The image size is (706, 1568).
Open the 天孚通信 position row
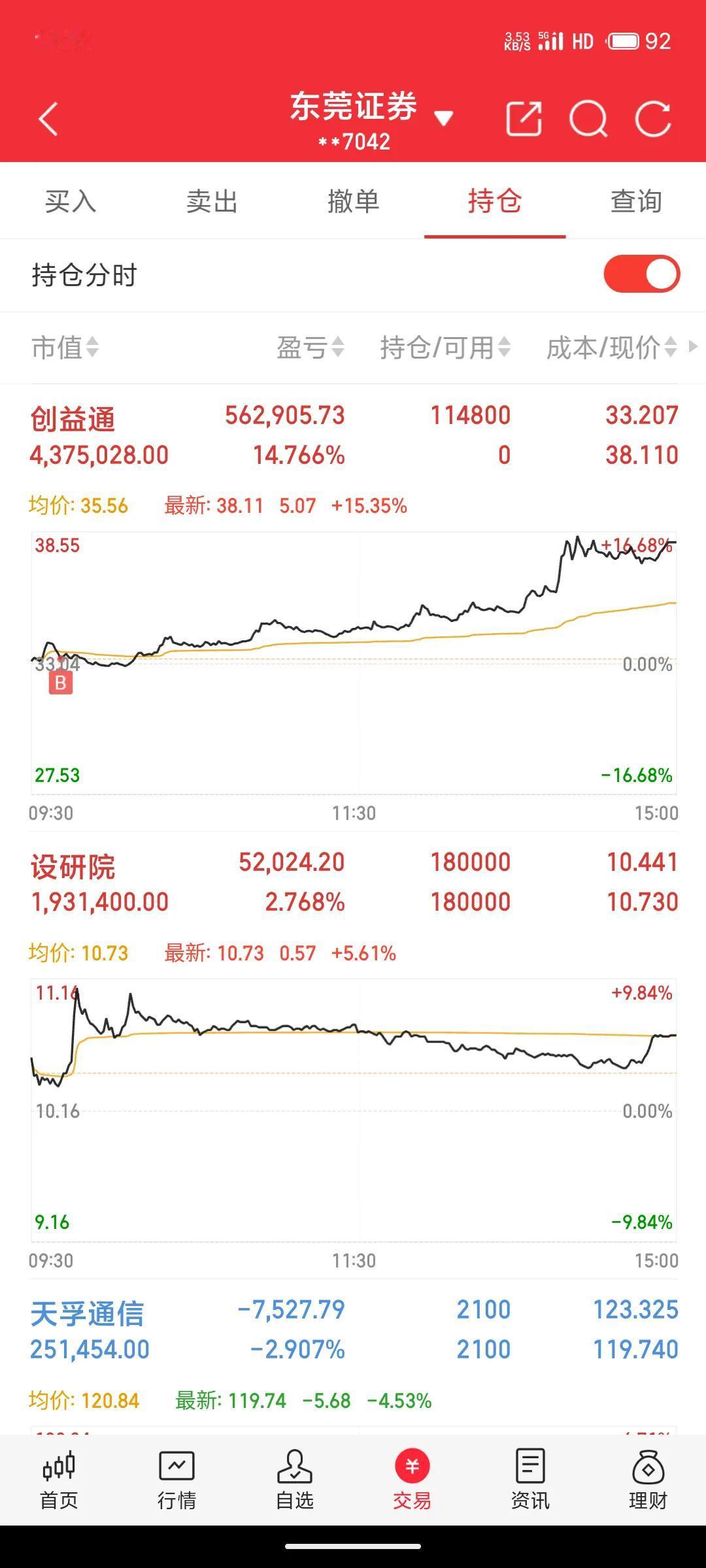point(353,1330)
